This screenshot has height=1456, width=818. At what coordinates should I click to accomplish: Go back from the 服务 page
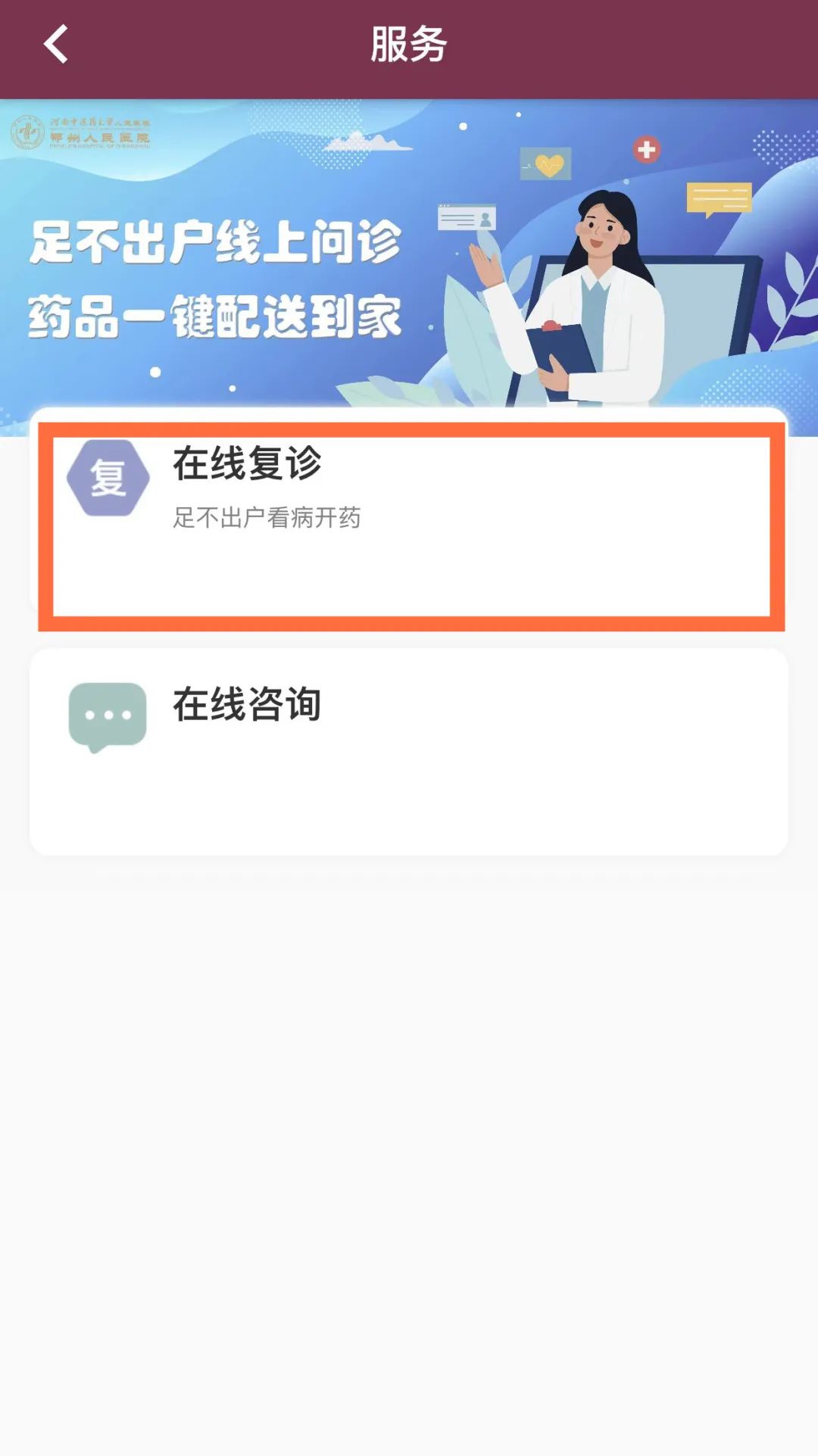[x=56, y=44]
